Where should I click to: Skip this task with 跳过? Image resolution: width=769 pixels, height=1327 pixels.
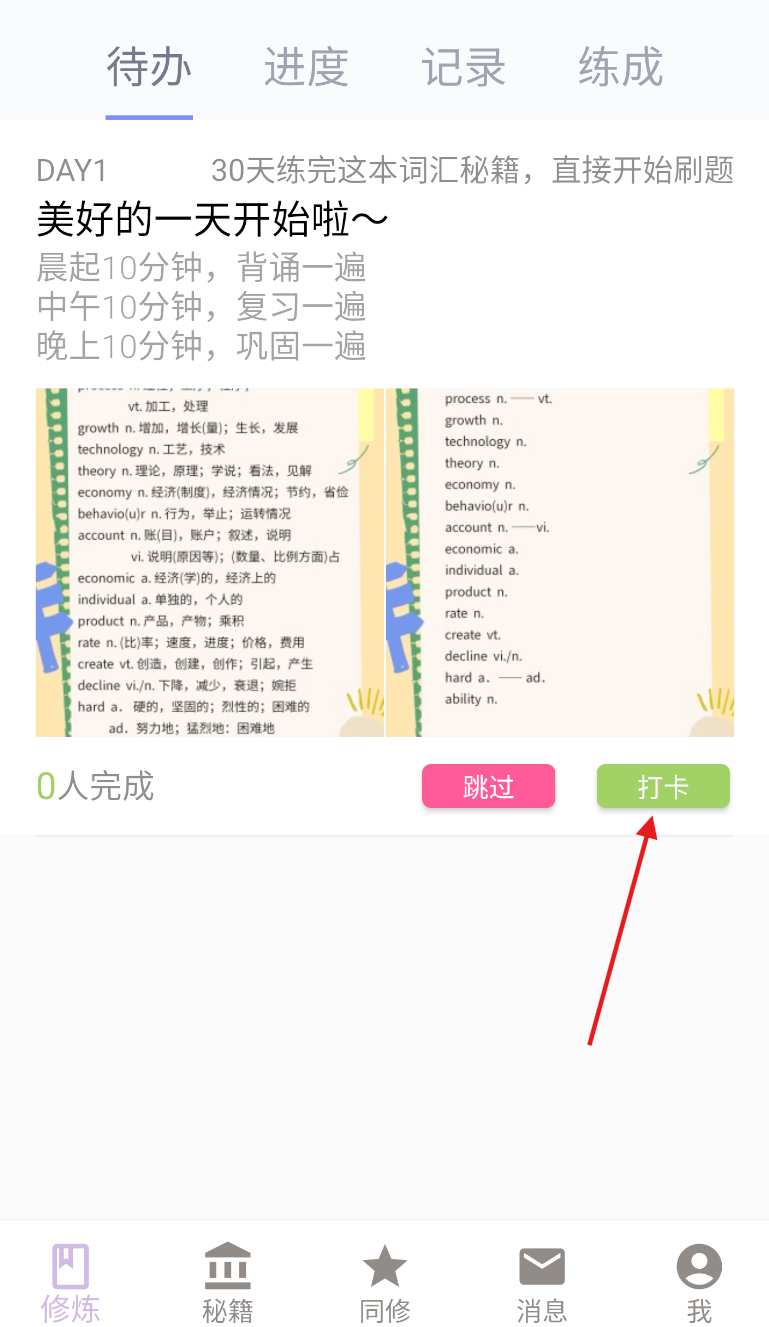(488, 786)
